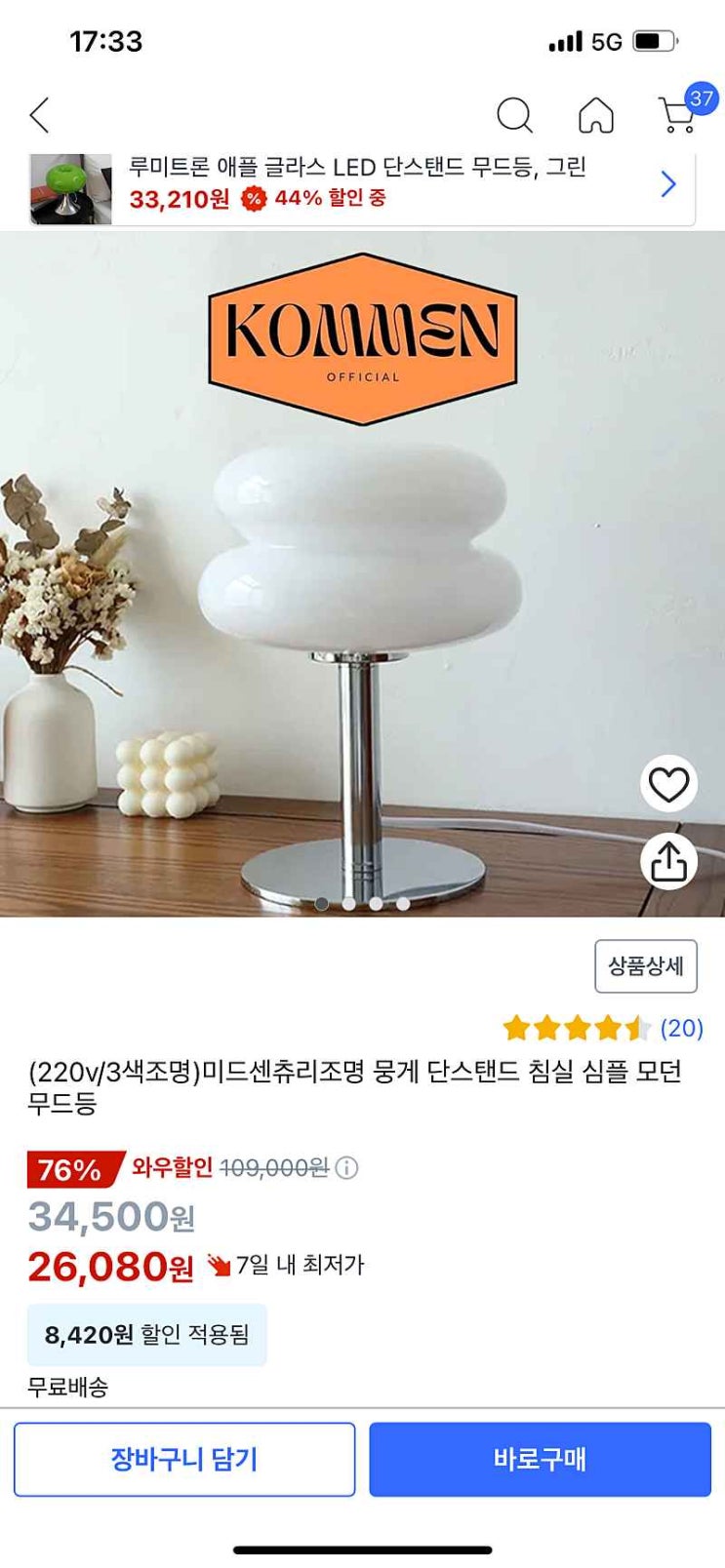Tap 장바구니 담기 to add to cart
The height and width of the screenshot is (1568, 725).
tap(184, 1459)
